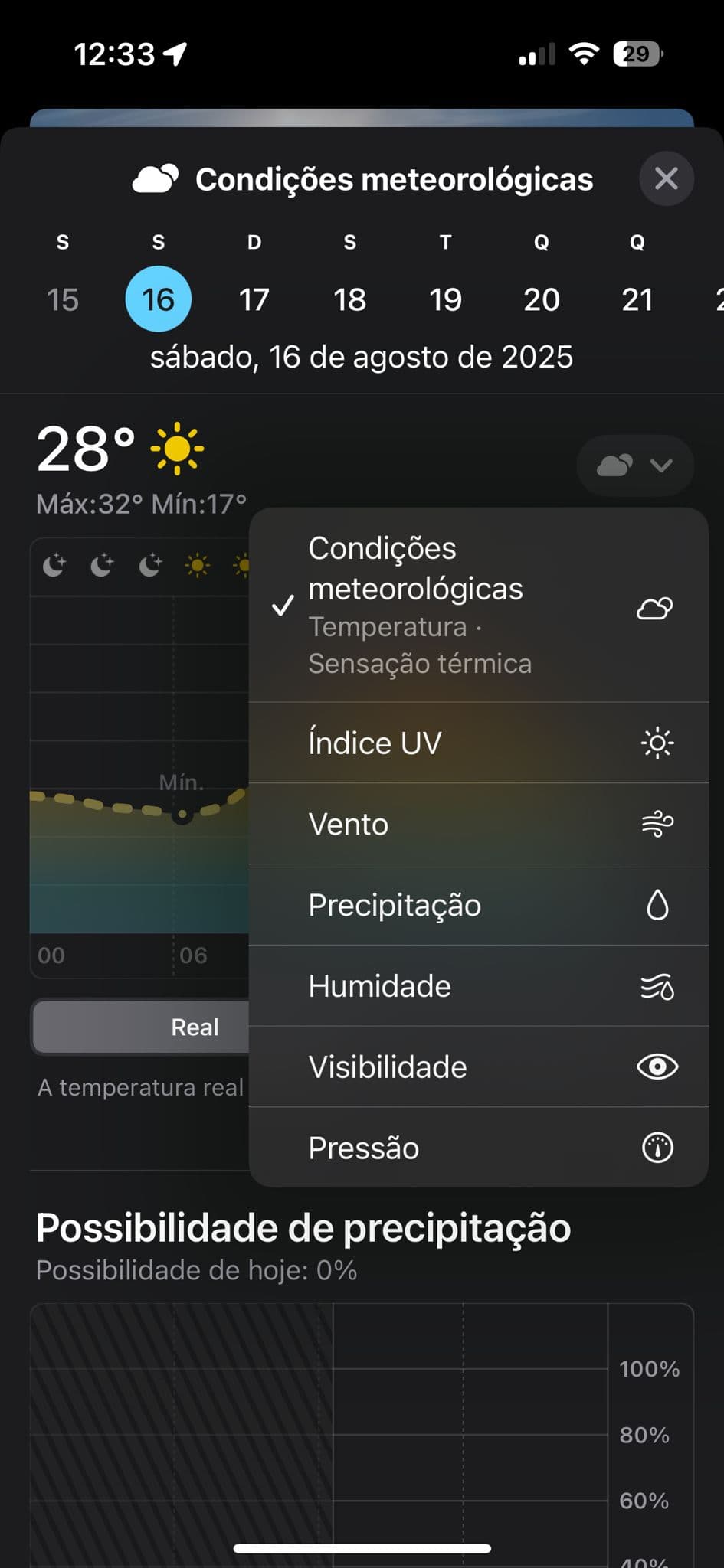Select Monday 18 in the date strip
724x1568 pixels.
pyautogui.click(x=349, y=299)
